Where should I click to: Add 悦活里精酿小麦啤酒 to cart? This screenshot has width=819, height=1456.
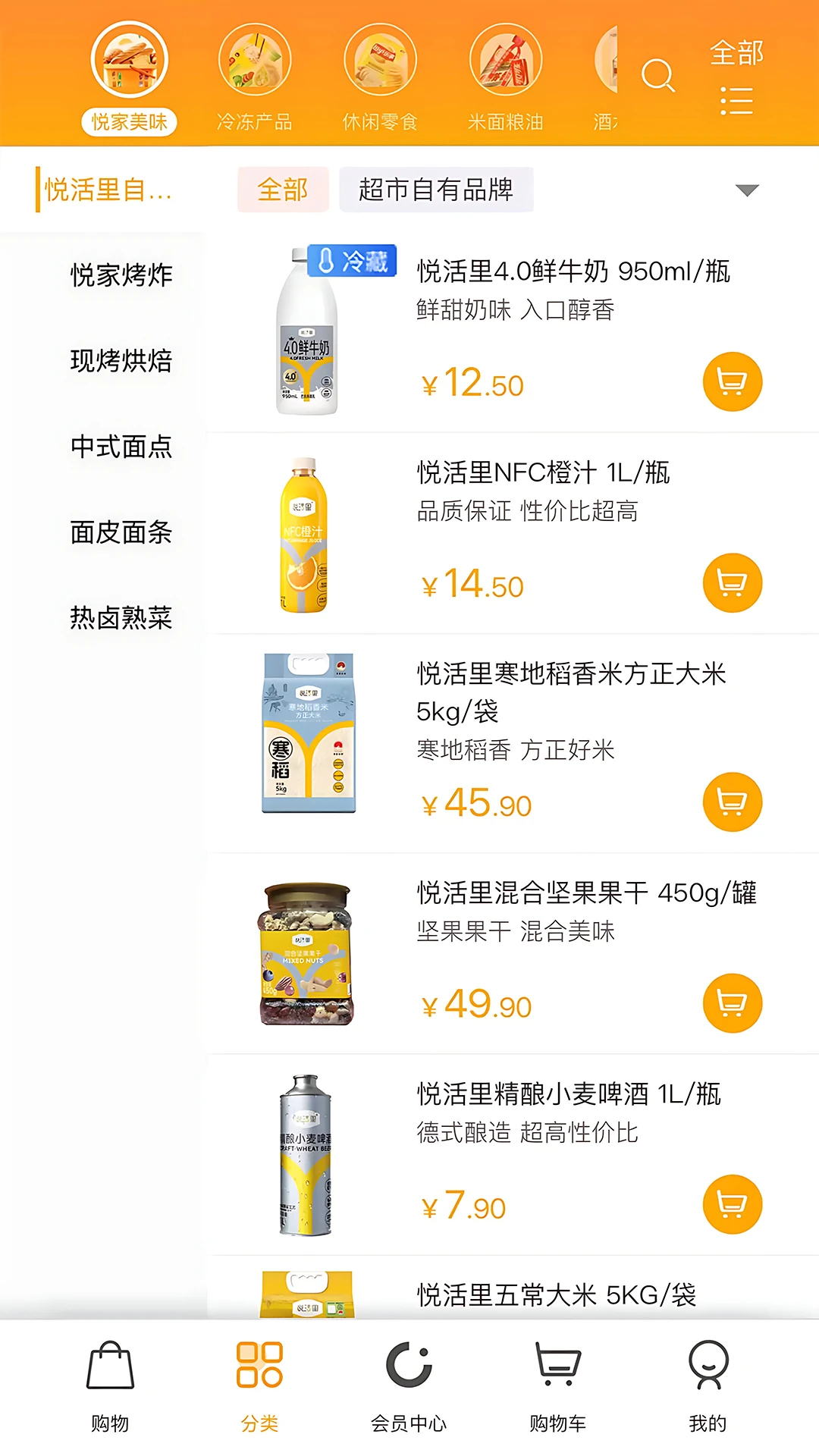[732, 1203]
